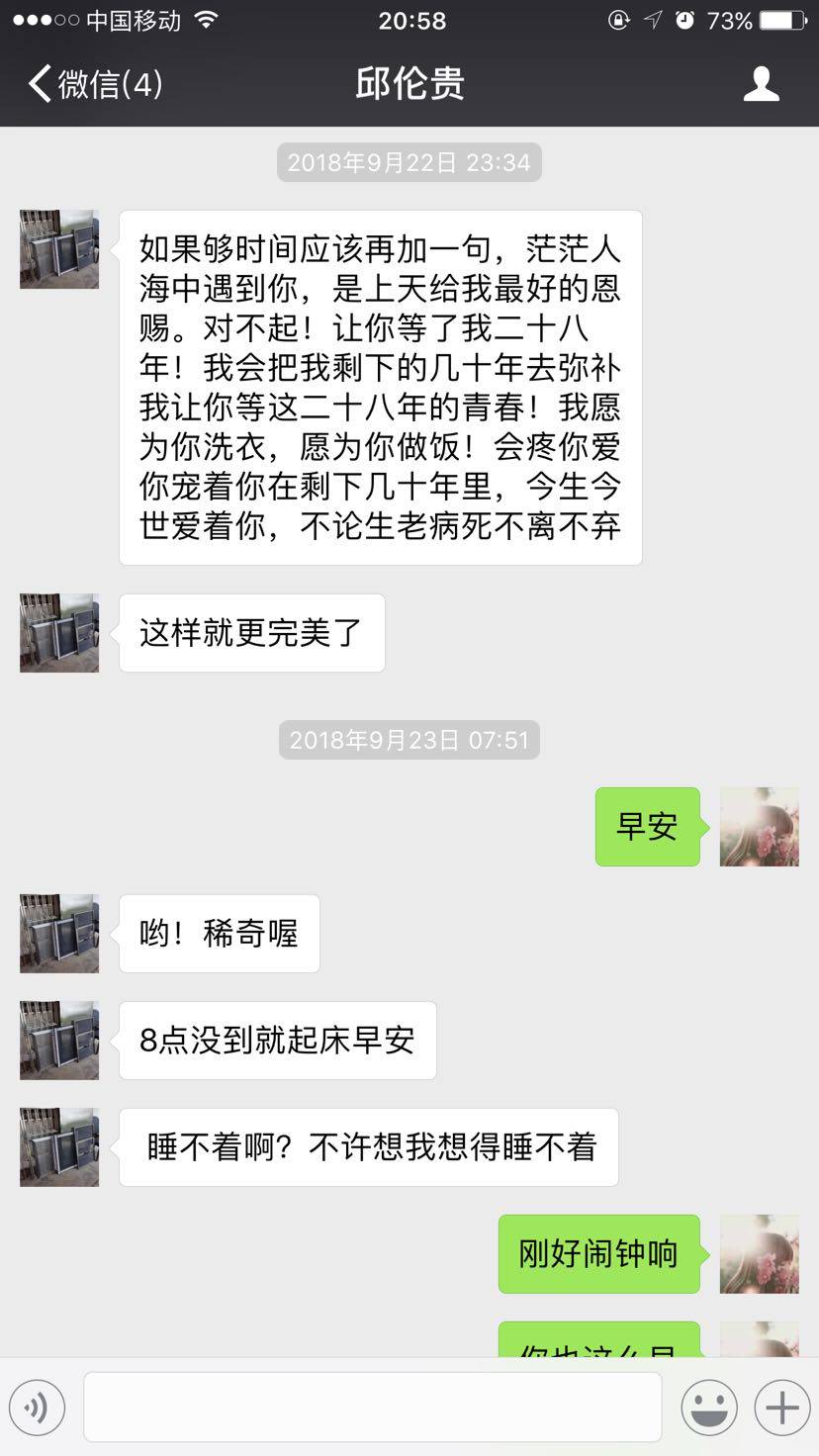Image resolution: width=819 pixels, height=1456 pixels.
Task: Open the contact profile icon
Action: pos(761,85)
